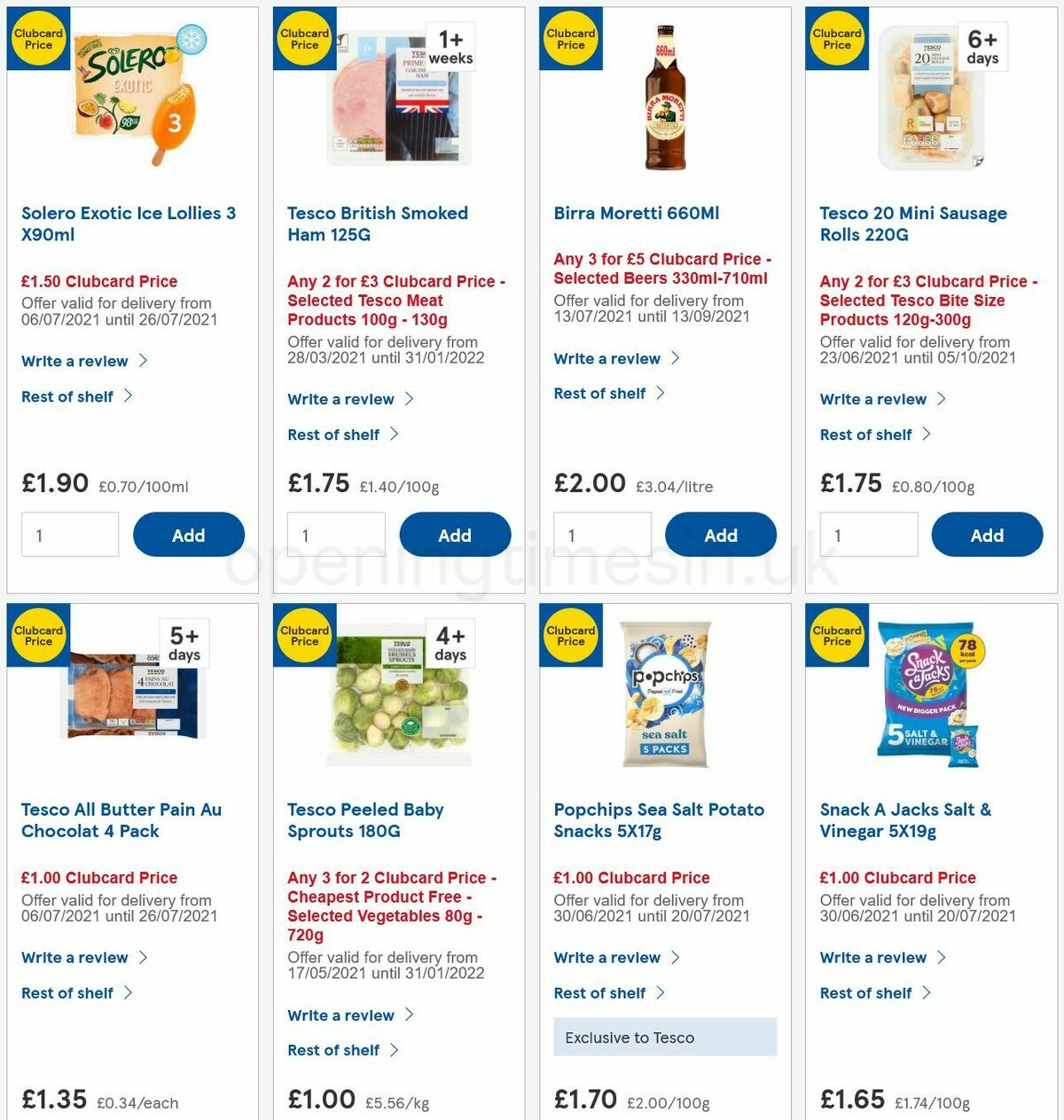The image size is (1064, 1120).
Task: Expand Rest of shelf for Tesco Peeled Baby Sprouts
Action: [x=333, y=1050]
